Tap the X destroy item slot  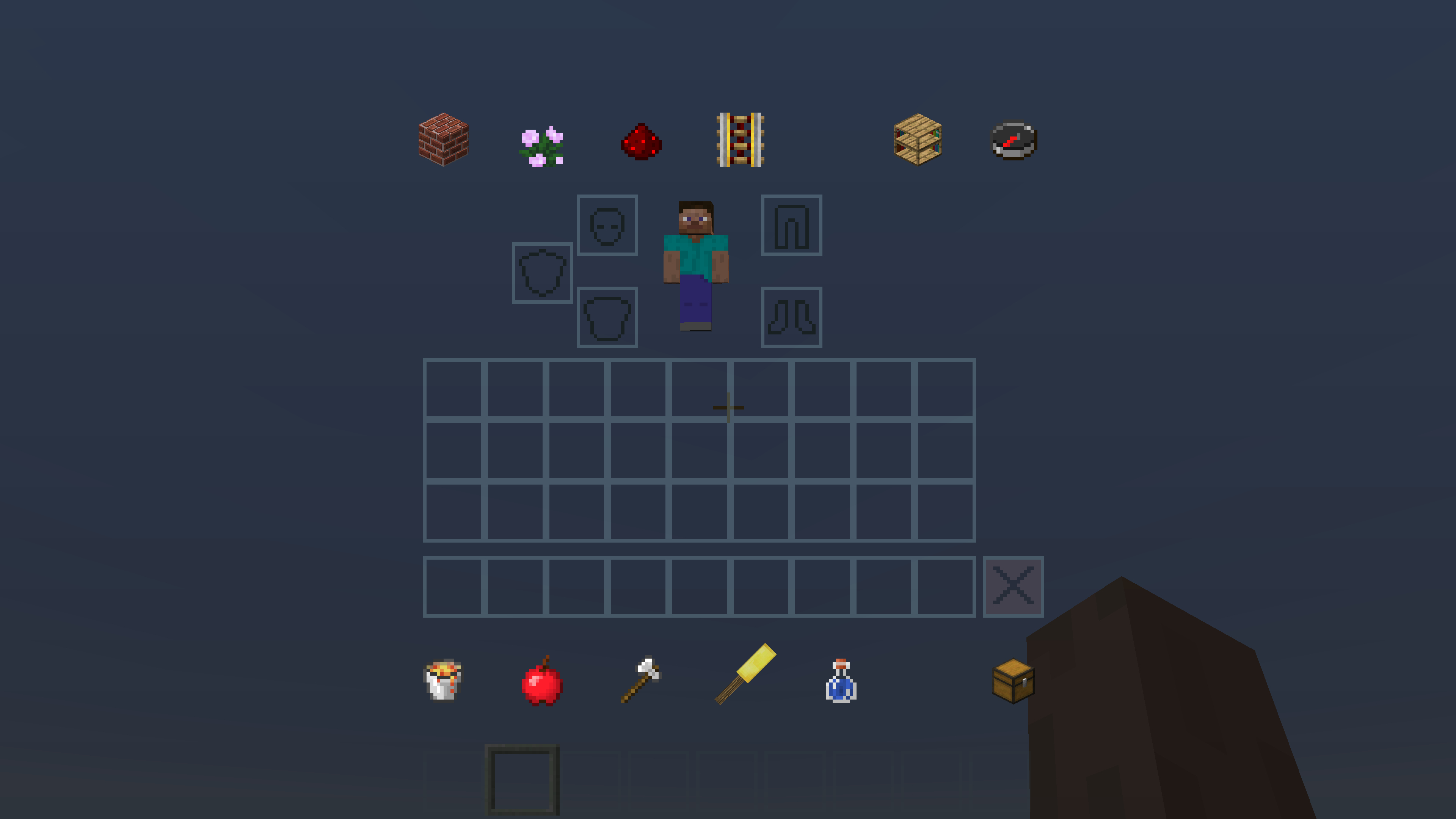(1013, 587)
